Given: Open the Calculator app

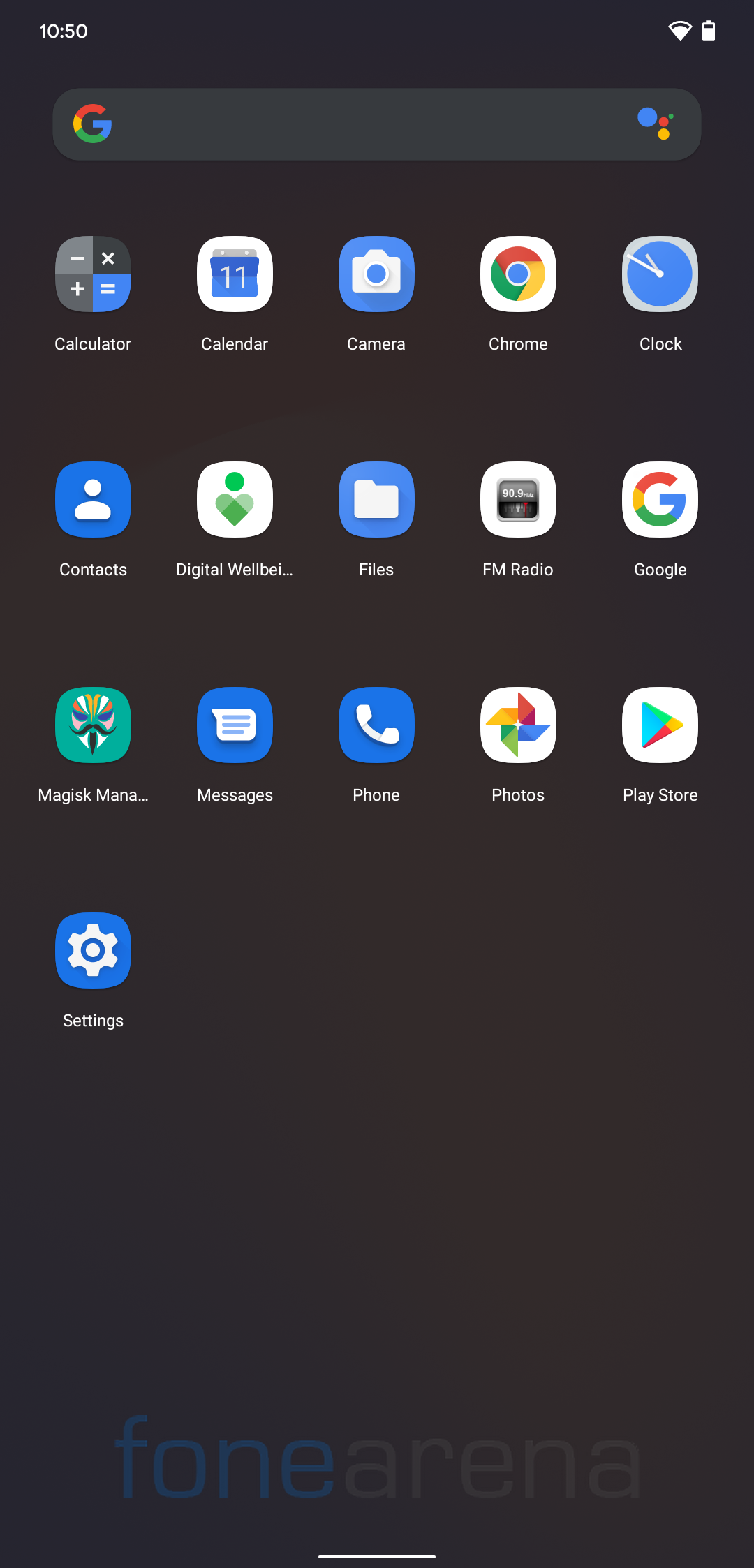Looking at the screenshot, I should pyautogui.click(x=93, y=274).
